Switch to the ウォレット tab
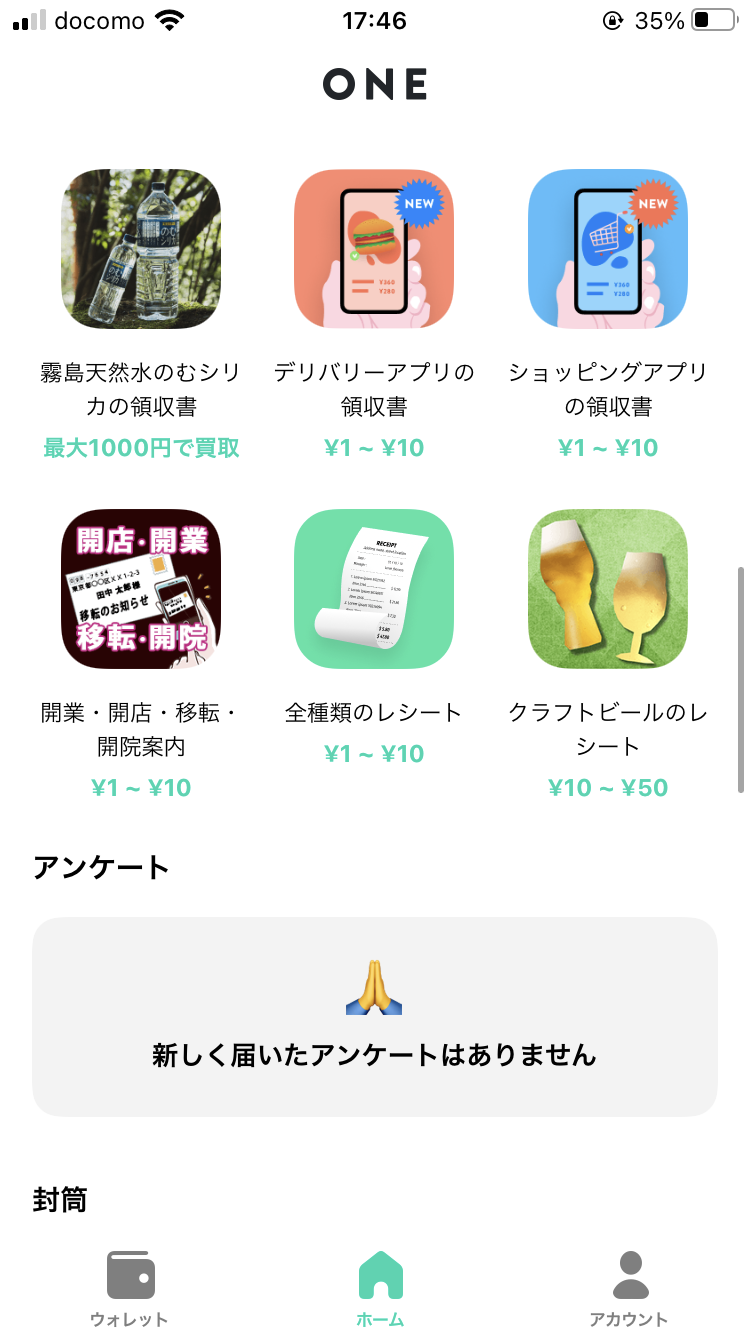The image size is (750, 1334). point(130,1289)
